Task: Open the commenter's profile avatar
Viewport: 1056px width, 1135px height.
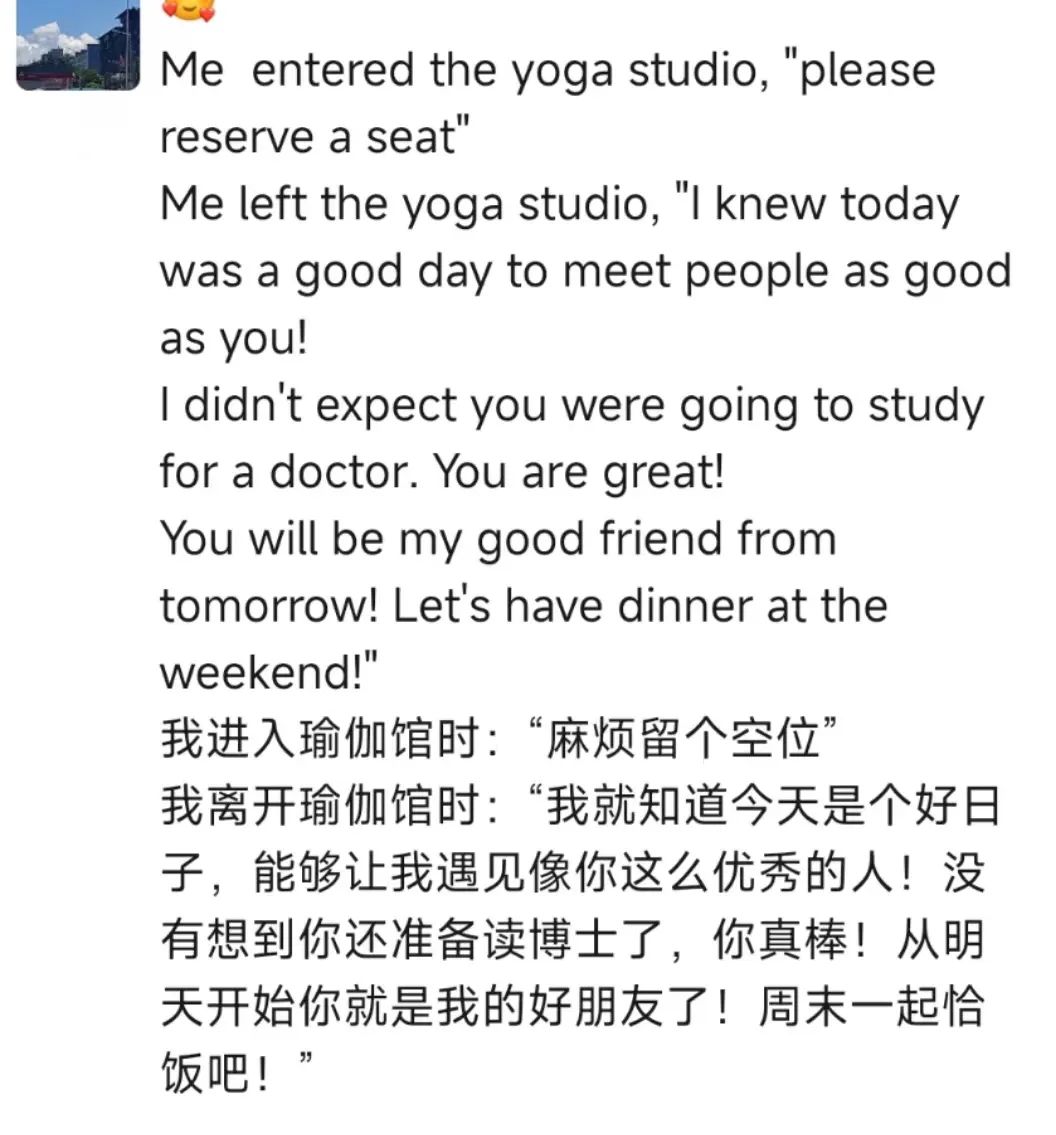Action: tap(78, 45)
